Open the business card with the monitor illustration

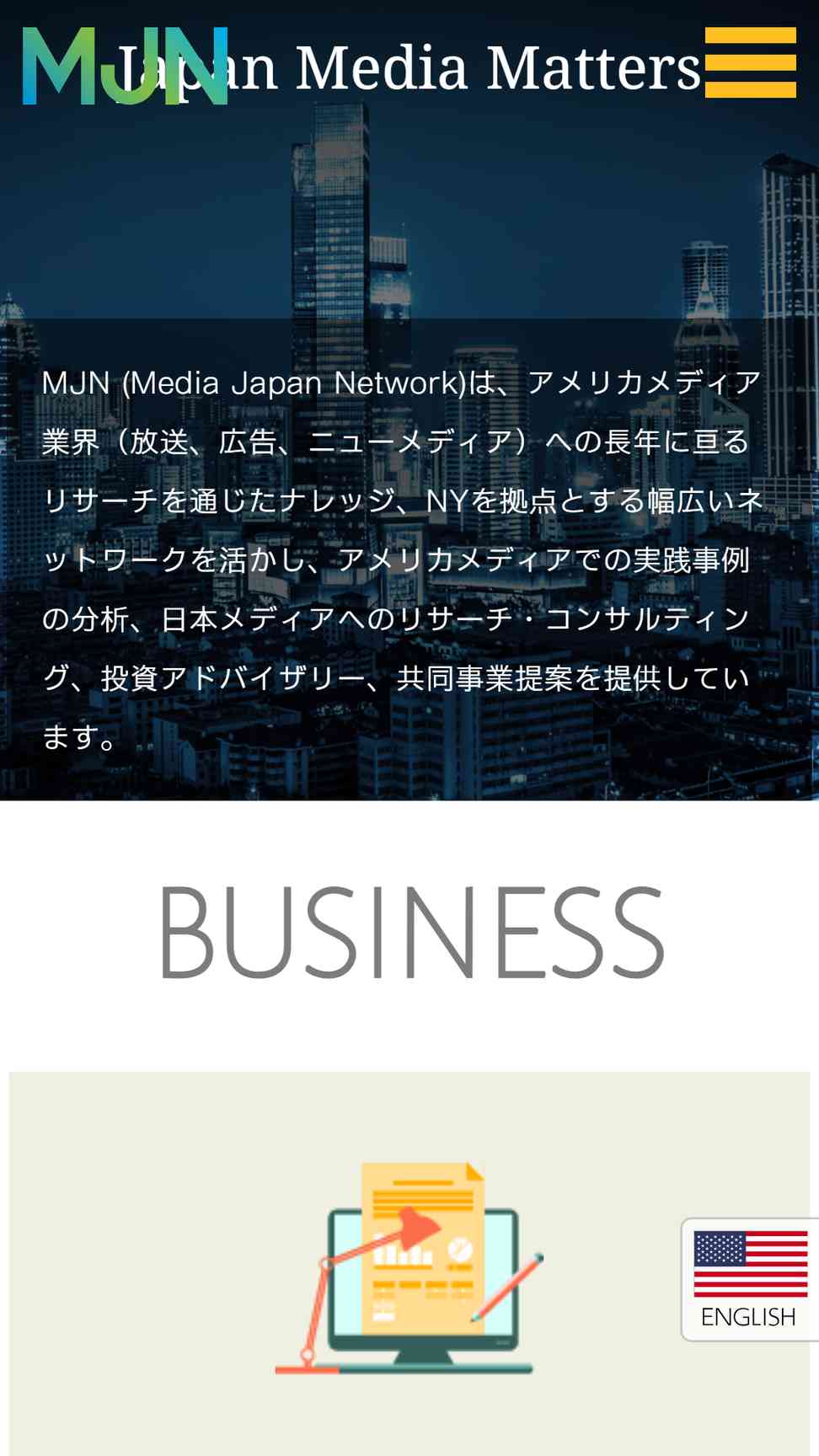(409, 1264)
